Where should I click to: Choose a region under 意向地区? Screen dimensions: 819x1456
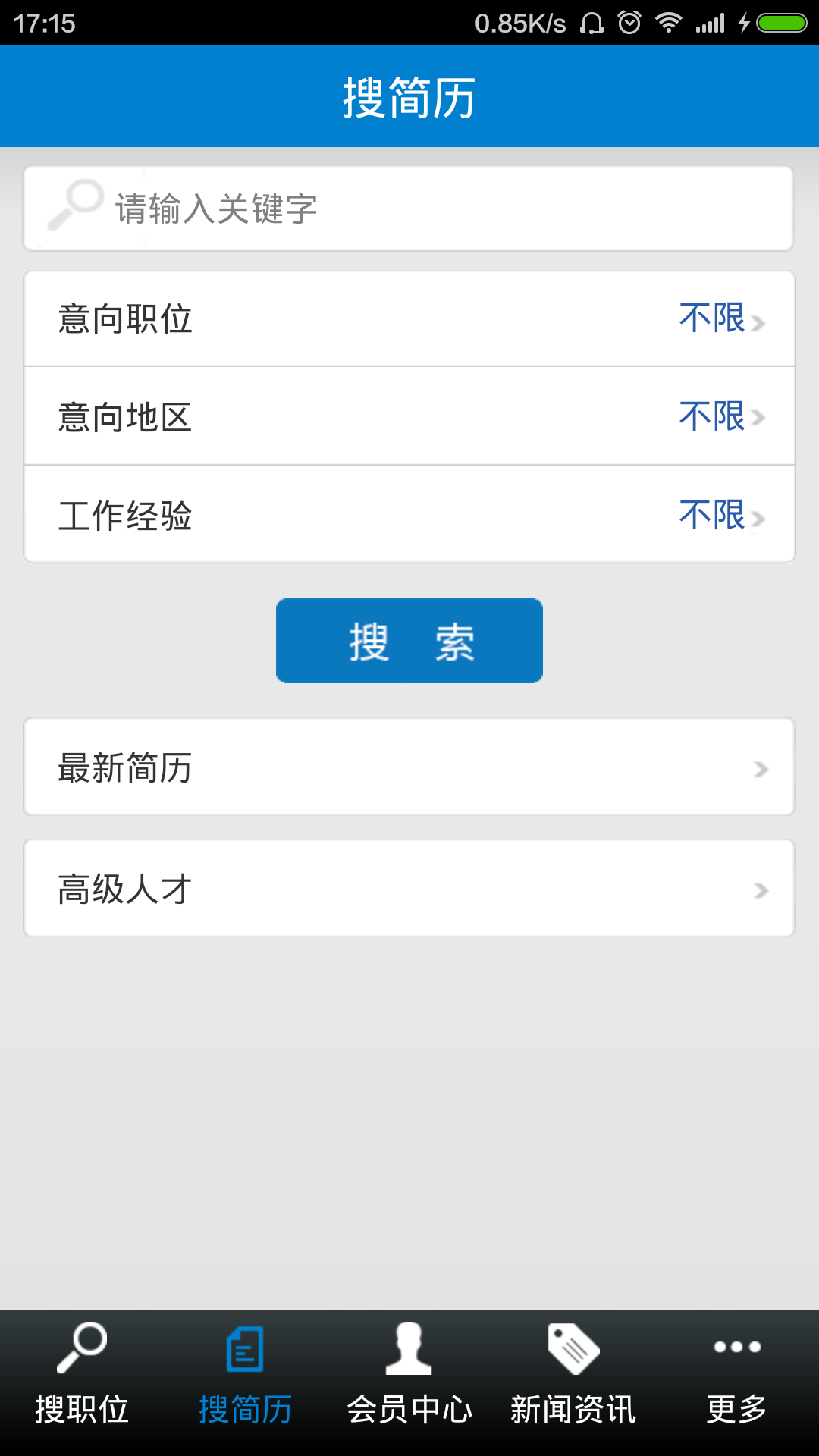409,416
